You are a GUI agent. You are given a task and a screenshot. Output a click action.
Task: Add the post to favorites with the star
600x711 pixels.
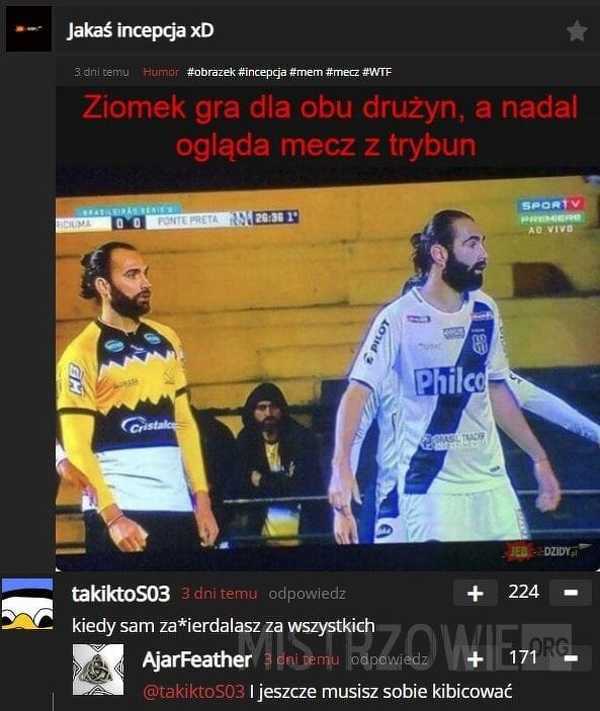pyautogui.click(x=576, y=31)
